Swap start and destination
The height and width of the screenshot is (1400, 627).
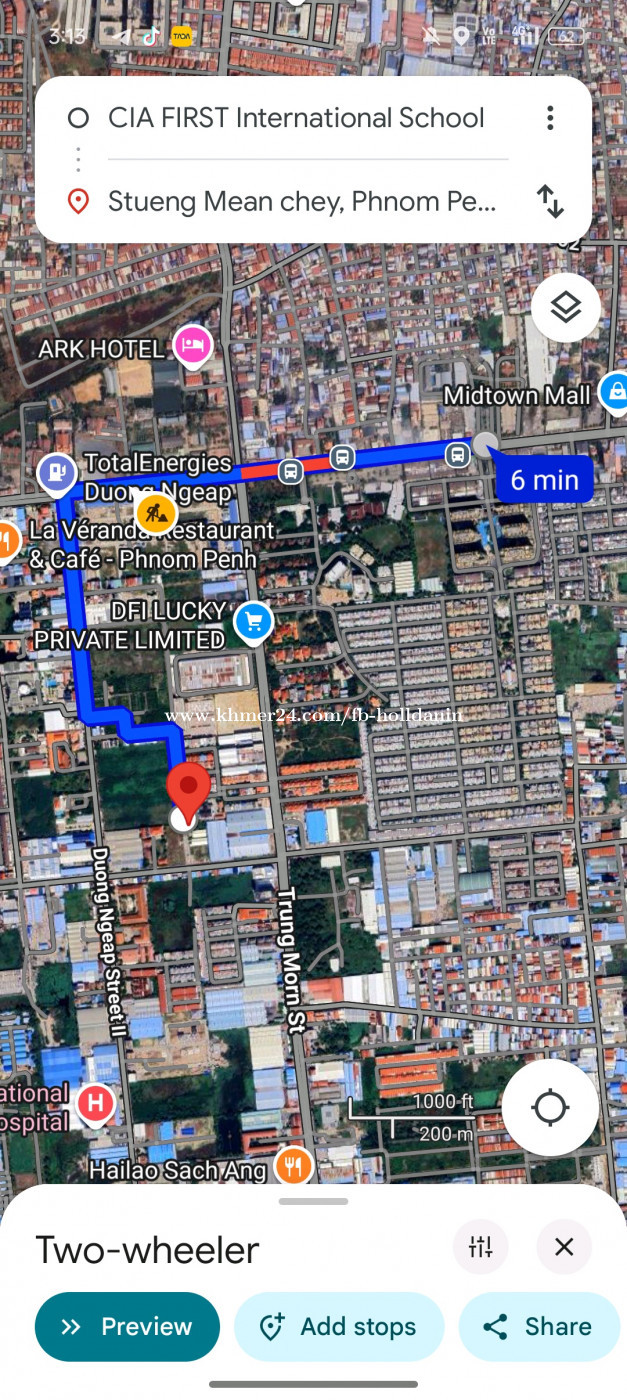pyautogui.click(x=550, y=201)
